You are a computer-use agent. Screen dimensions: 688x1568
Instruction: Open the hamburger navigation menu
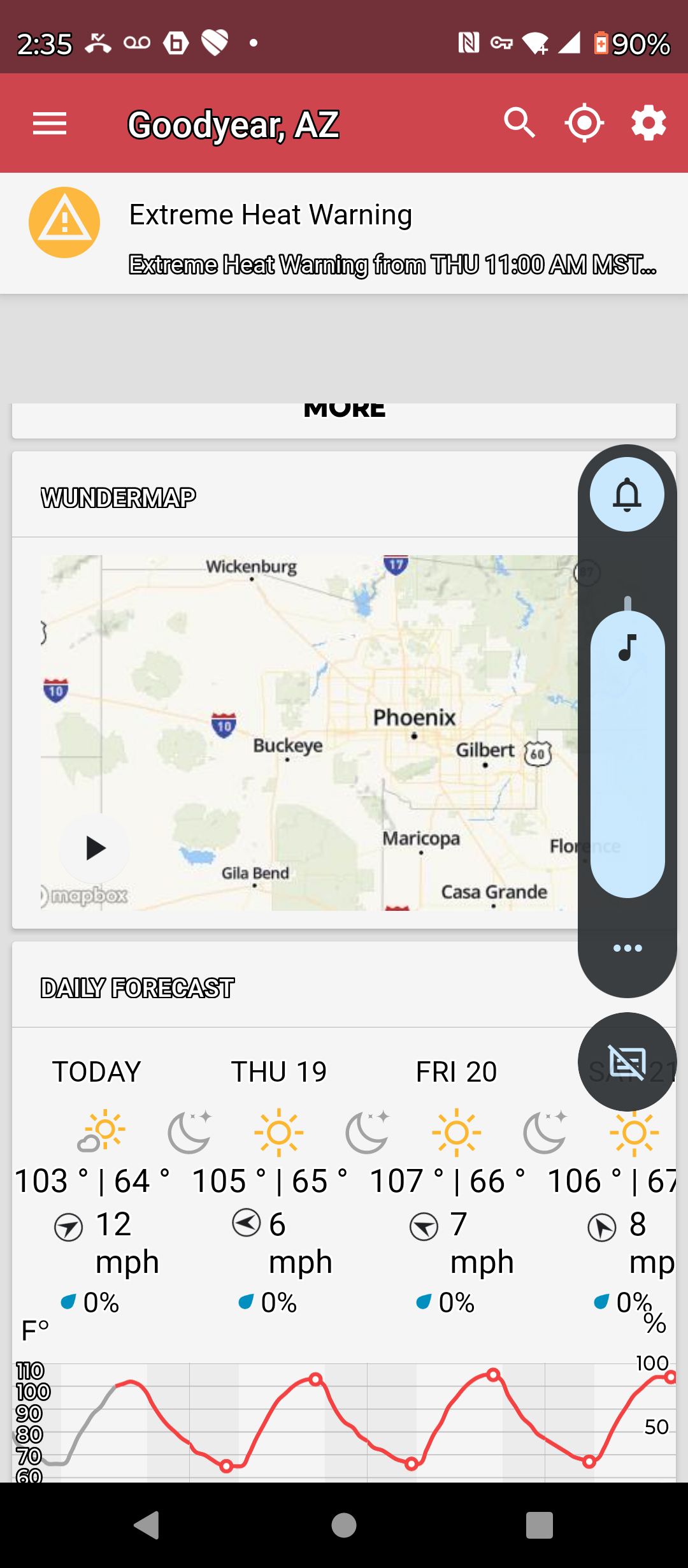pos(50,123)
